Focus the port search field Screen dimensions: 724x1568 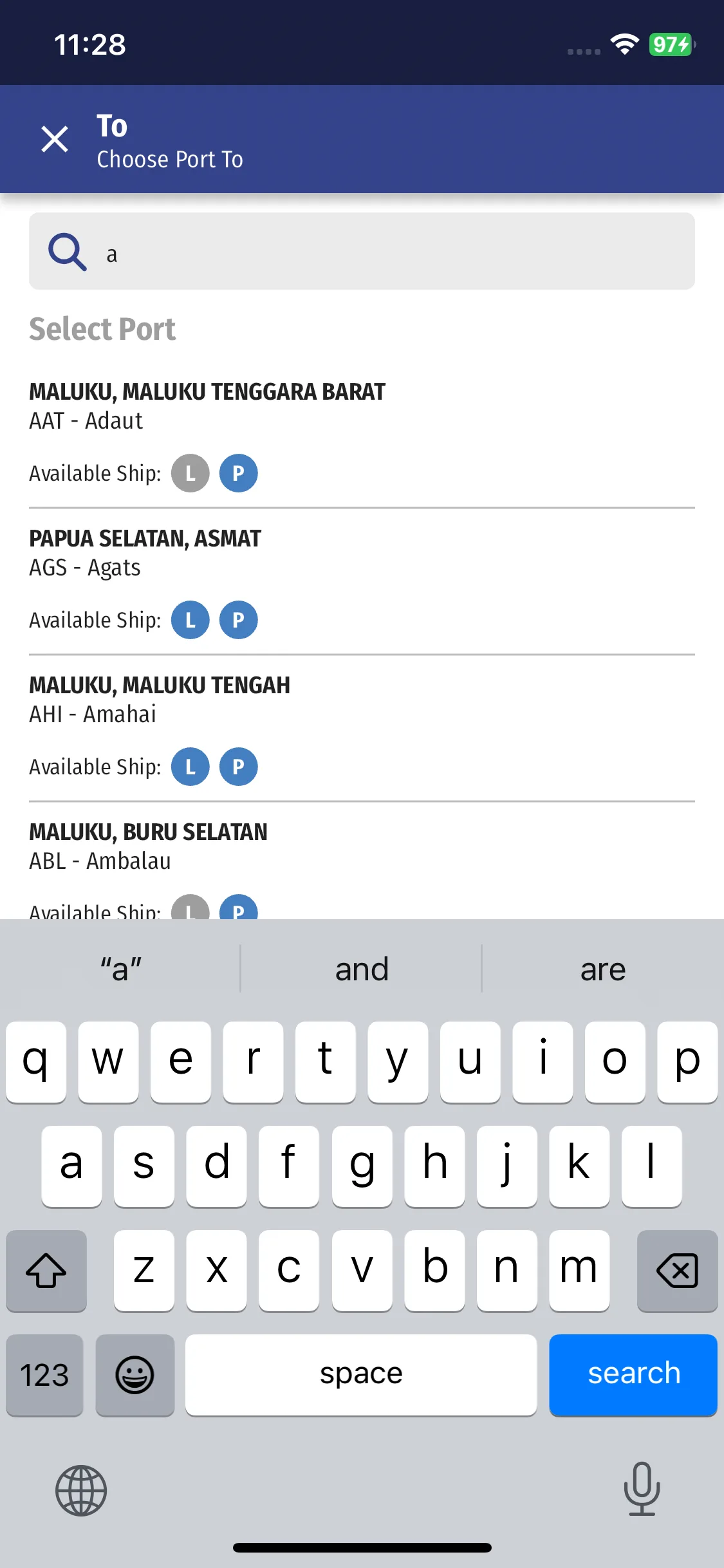[x=386, y=252]
